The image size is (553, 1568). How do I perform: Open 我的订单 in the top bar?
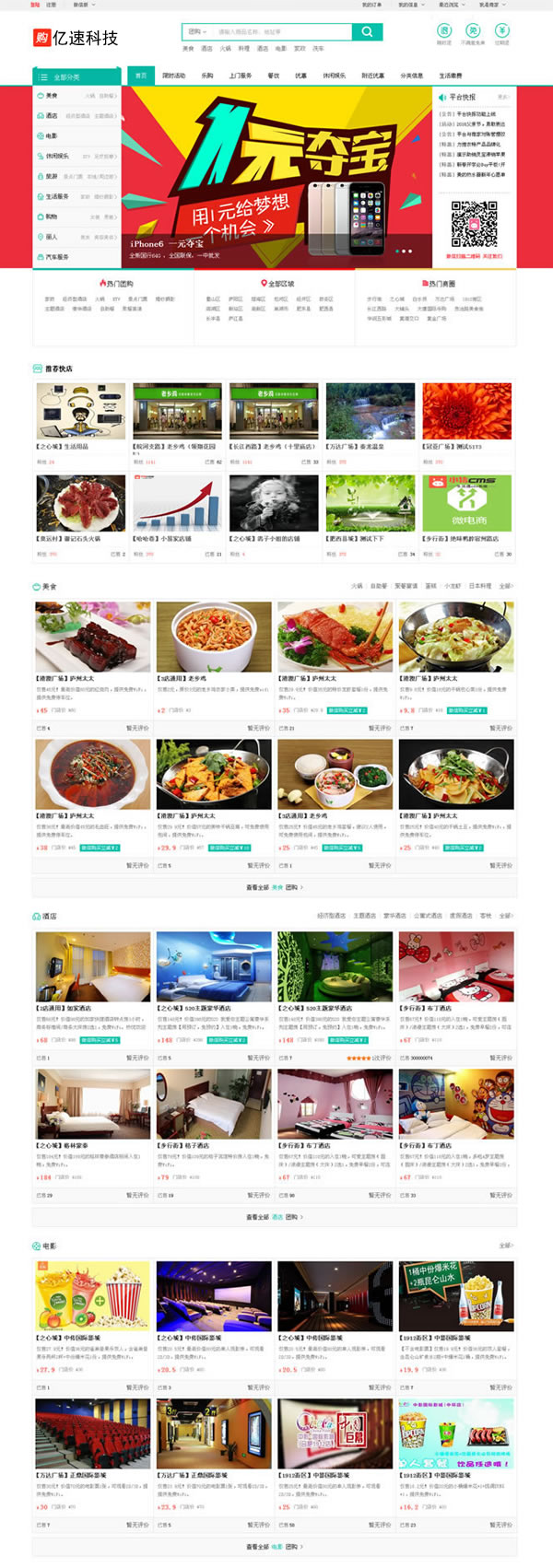[x=371, y=5]
